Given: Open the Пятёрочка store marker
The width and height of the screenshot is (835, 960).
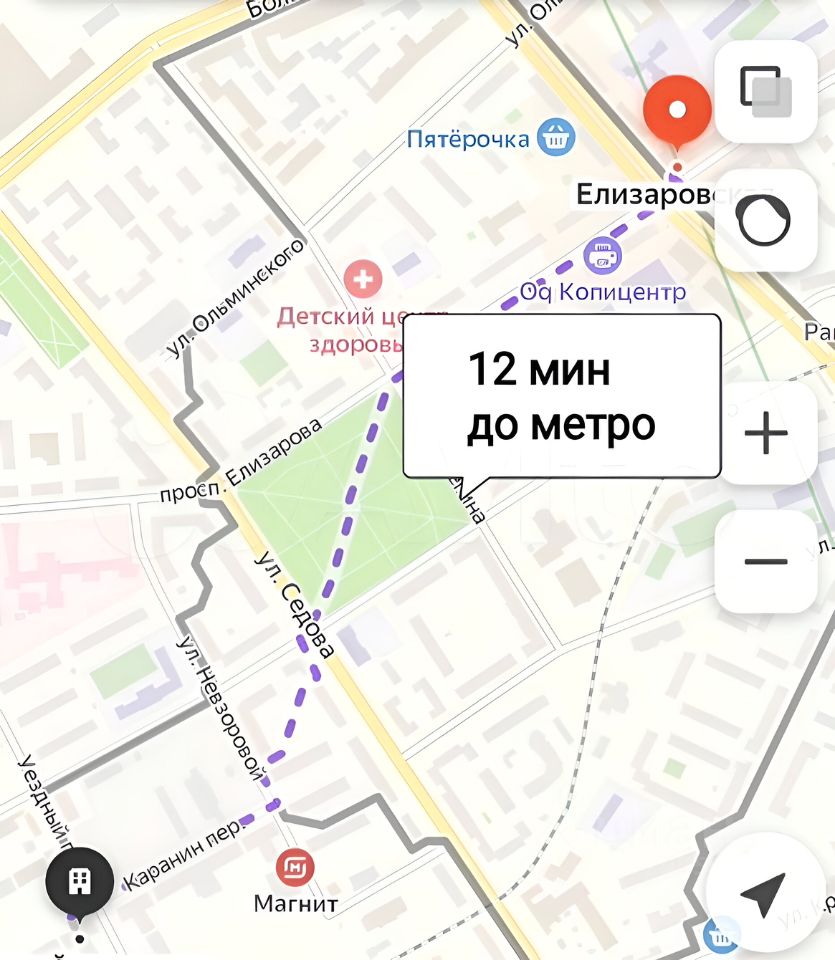Looking at the screenshot, I should tap(556, 137).
